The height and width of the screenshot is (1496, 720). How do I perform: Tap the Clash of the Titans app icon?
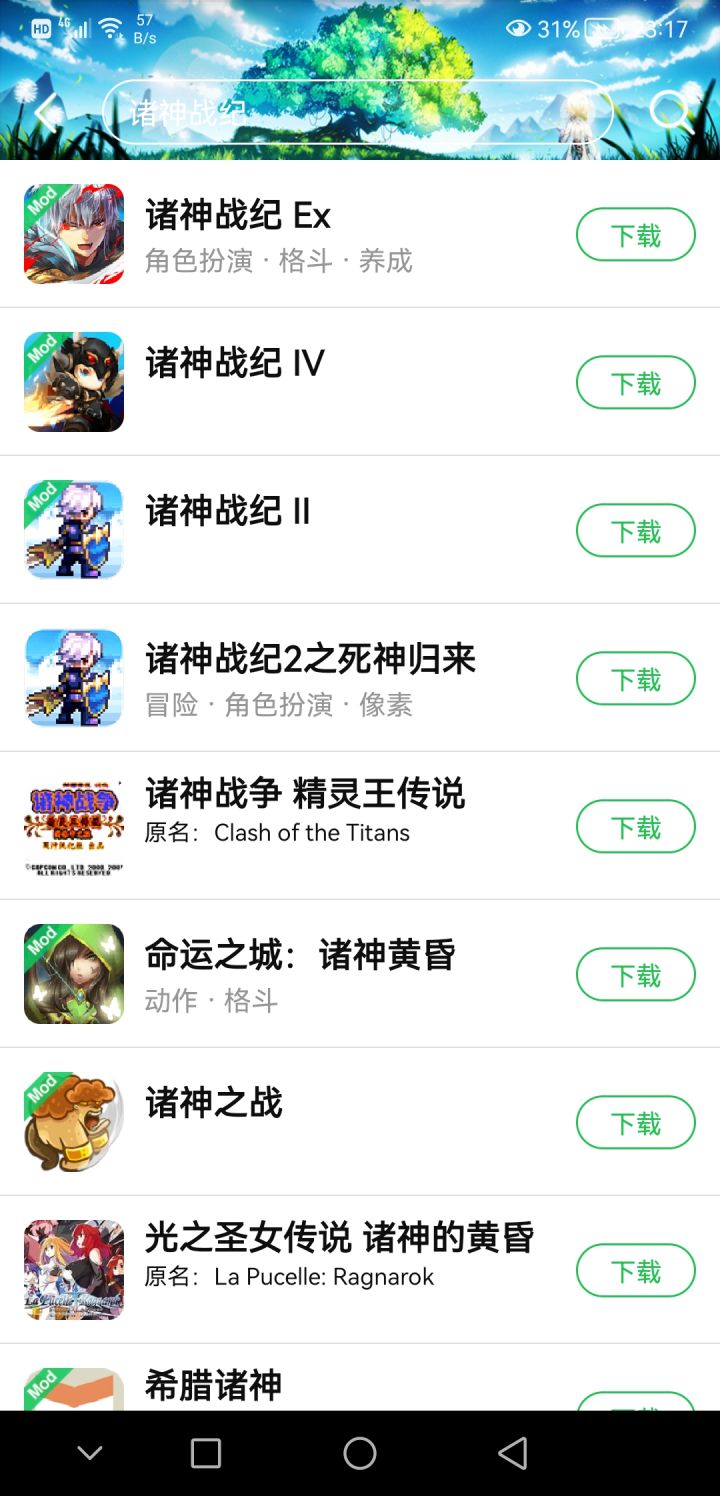click(x=73, y=826)
